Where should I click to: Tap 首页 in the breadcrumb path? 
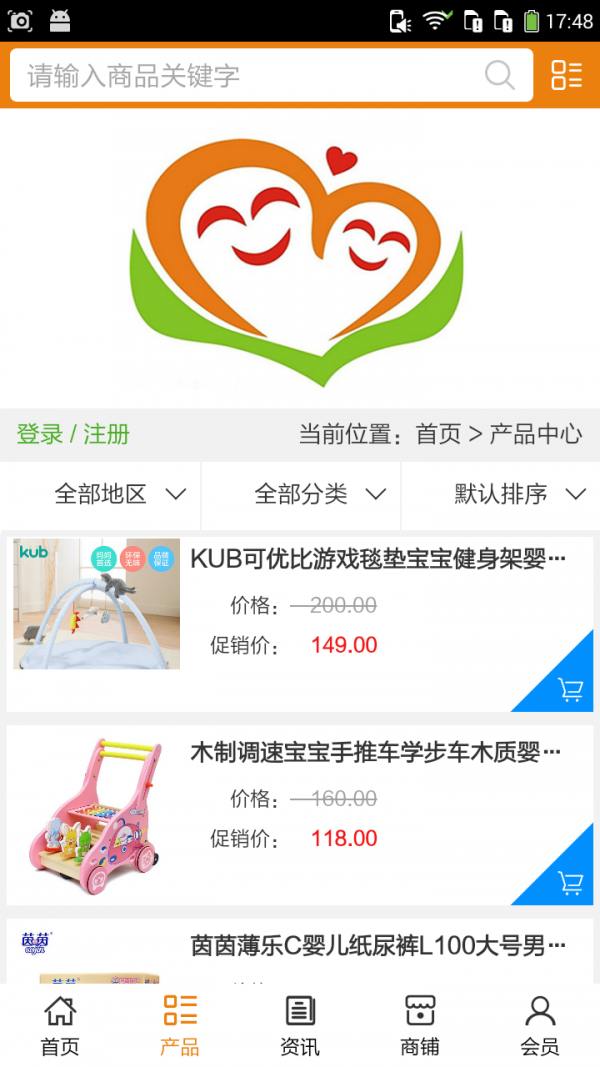click(438, 434)
